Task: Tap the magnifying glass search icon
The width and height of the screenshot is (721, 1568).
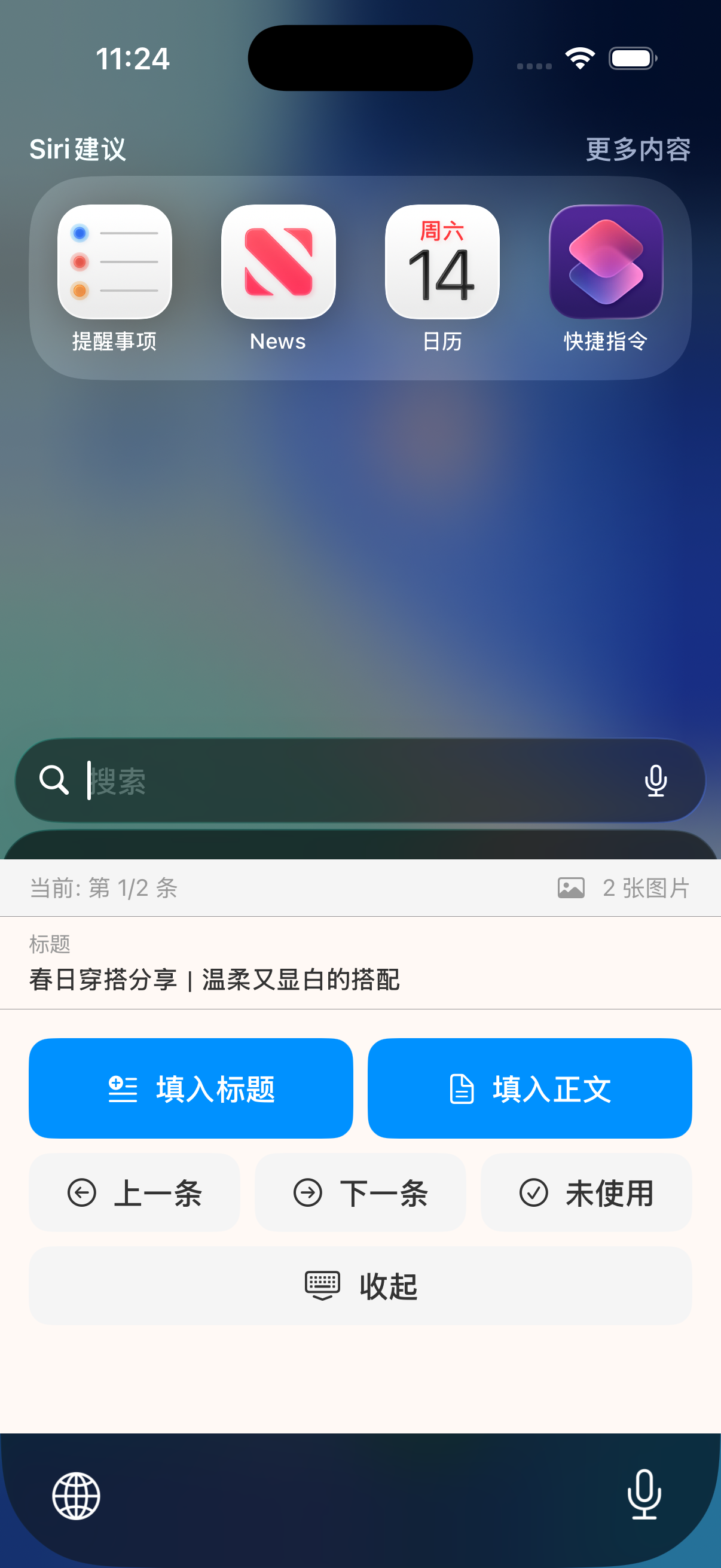Action: click(x=54, y=781)
